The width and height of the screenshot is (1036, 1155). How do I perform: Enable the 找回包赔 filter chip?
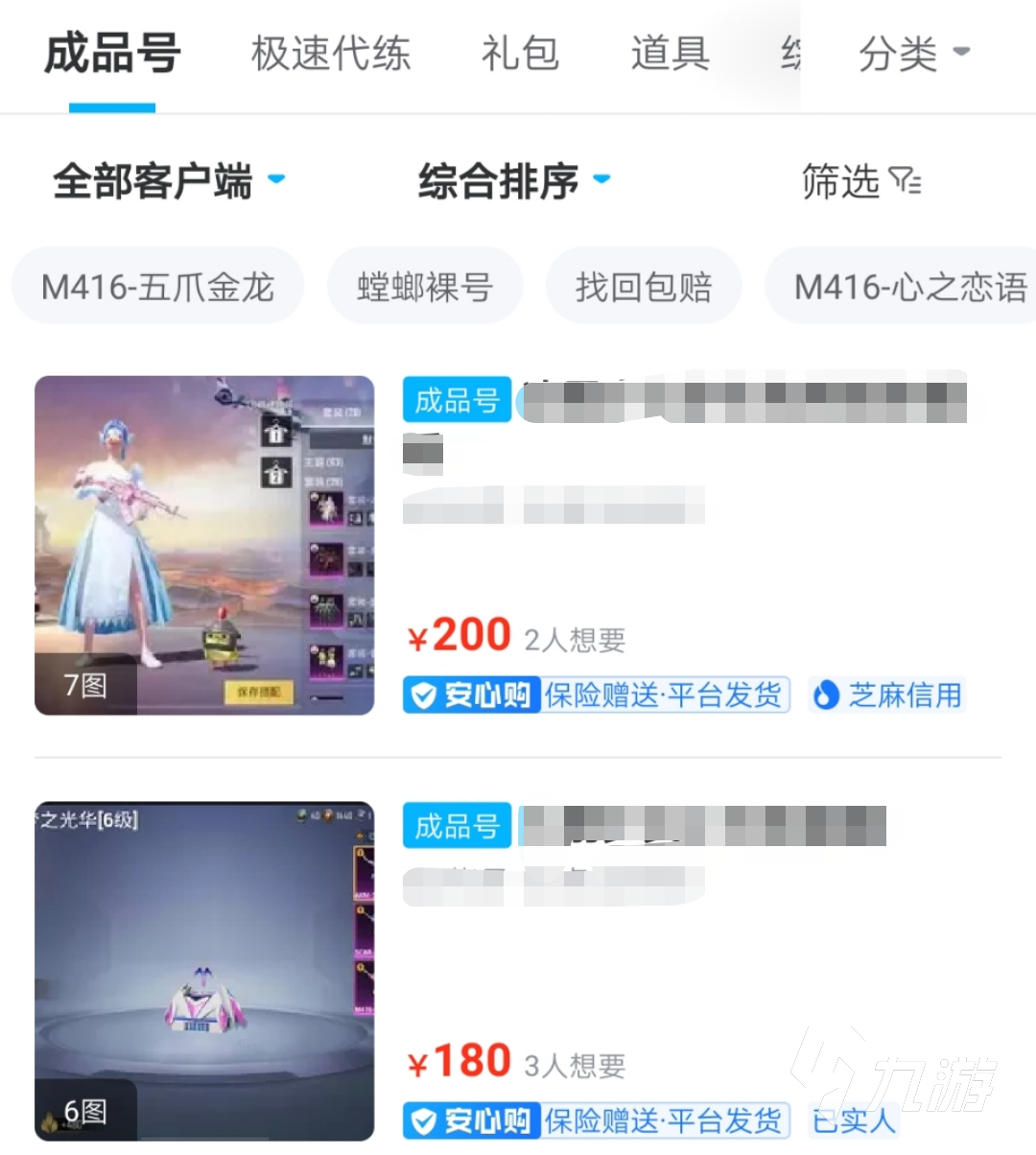(x=643, y=285)
